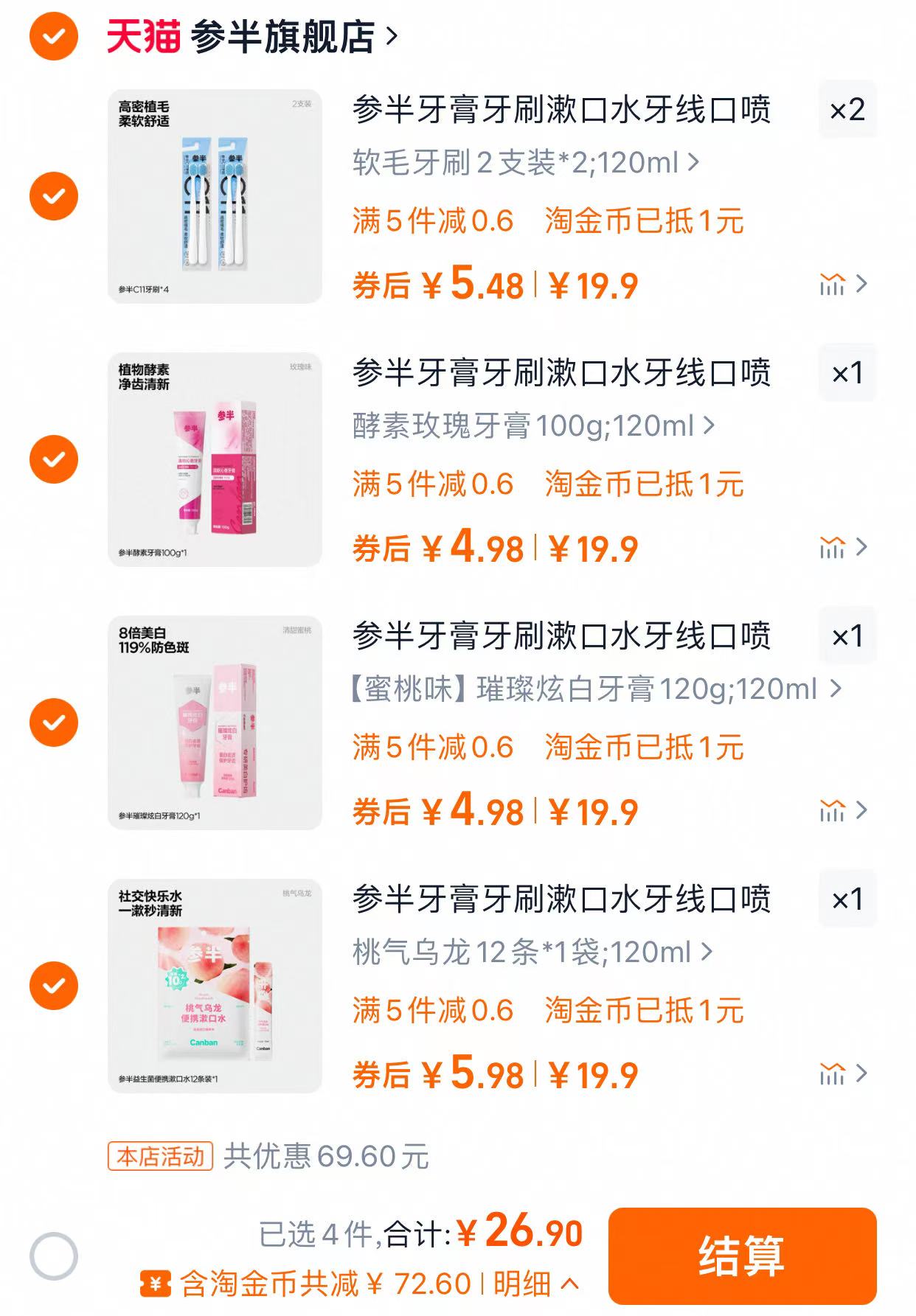Deselect the 软毛牙刷2支装 item
The height and width of the screenshot is (1316, 916).
point(53,196)
